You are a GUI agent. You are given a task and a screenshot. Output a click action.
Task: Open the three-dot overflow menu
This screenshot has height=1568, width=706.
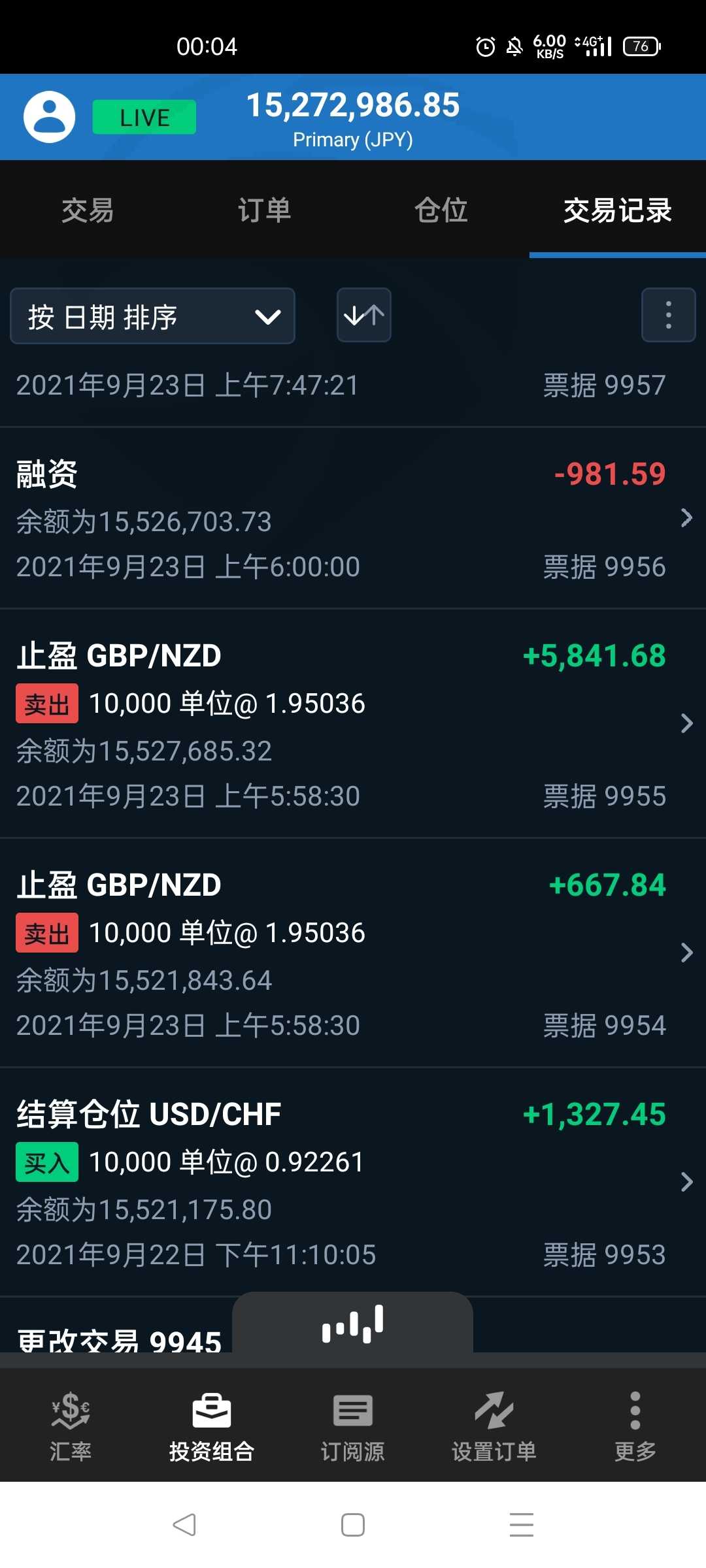pos(668,315)
